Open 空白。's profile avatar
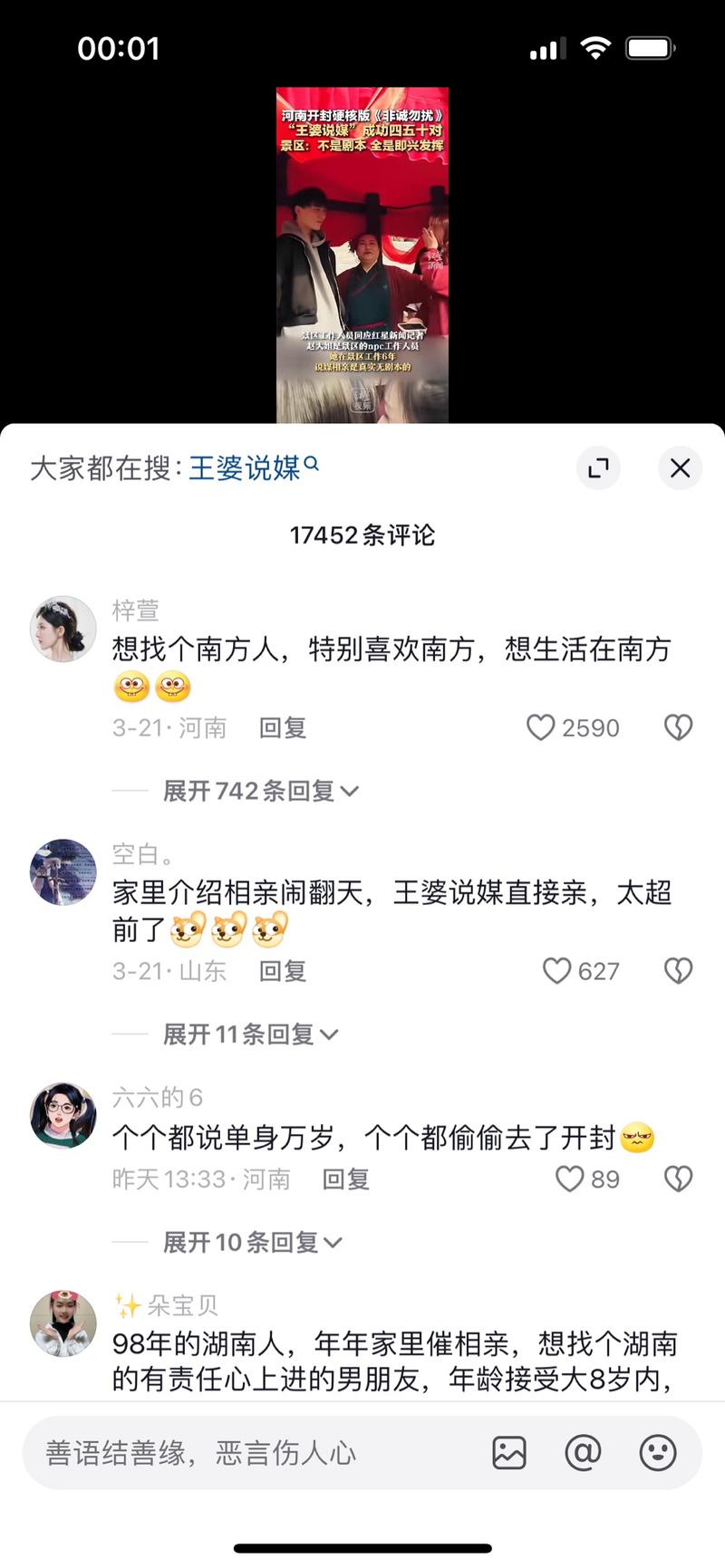Screen dimensions: 725x1568 pyautogui.click(x=63, y=871)
